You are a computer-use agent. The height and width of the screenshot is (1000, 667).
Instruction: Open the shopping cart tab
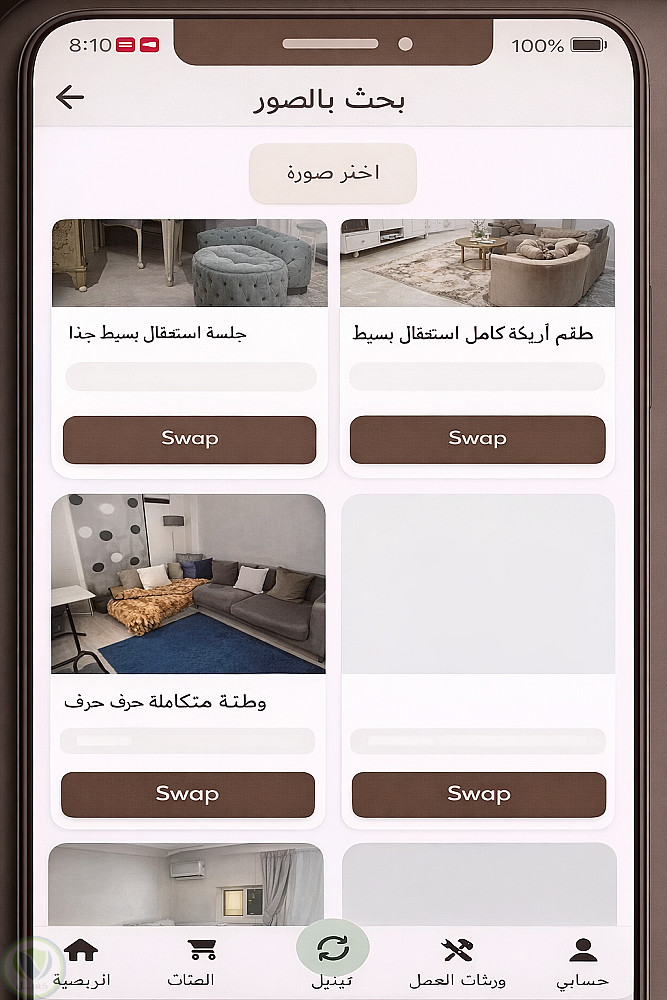click(x=201, y=960)
